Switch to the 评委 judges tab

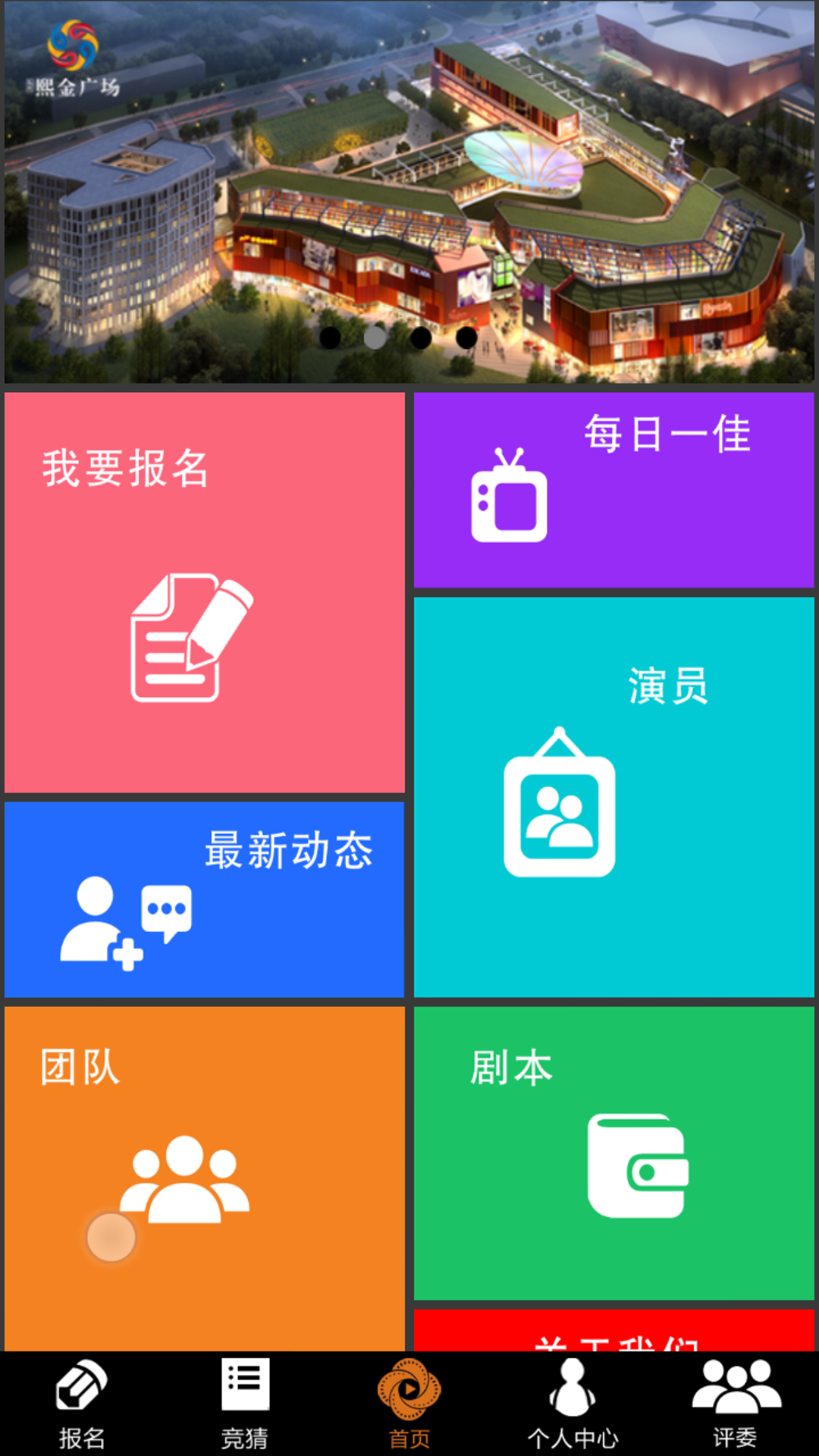click(736, 1404)
